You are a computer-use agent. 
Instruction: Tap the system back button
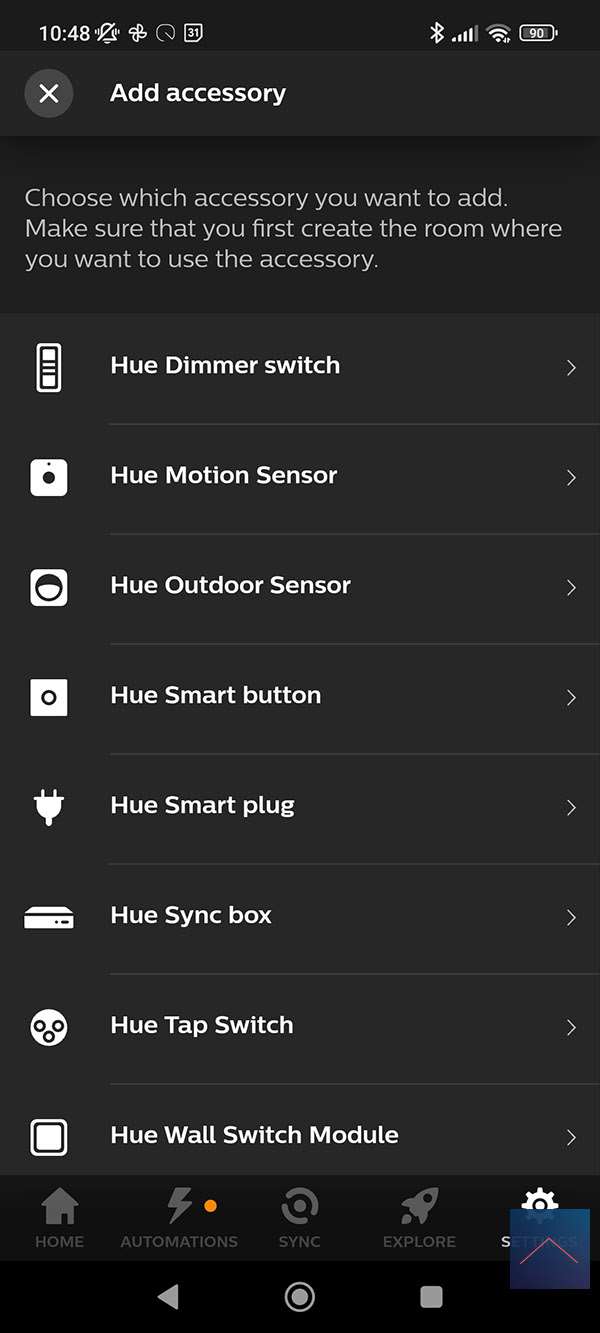[168, 1297]
